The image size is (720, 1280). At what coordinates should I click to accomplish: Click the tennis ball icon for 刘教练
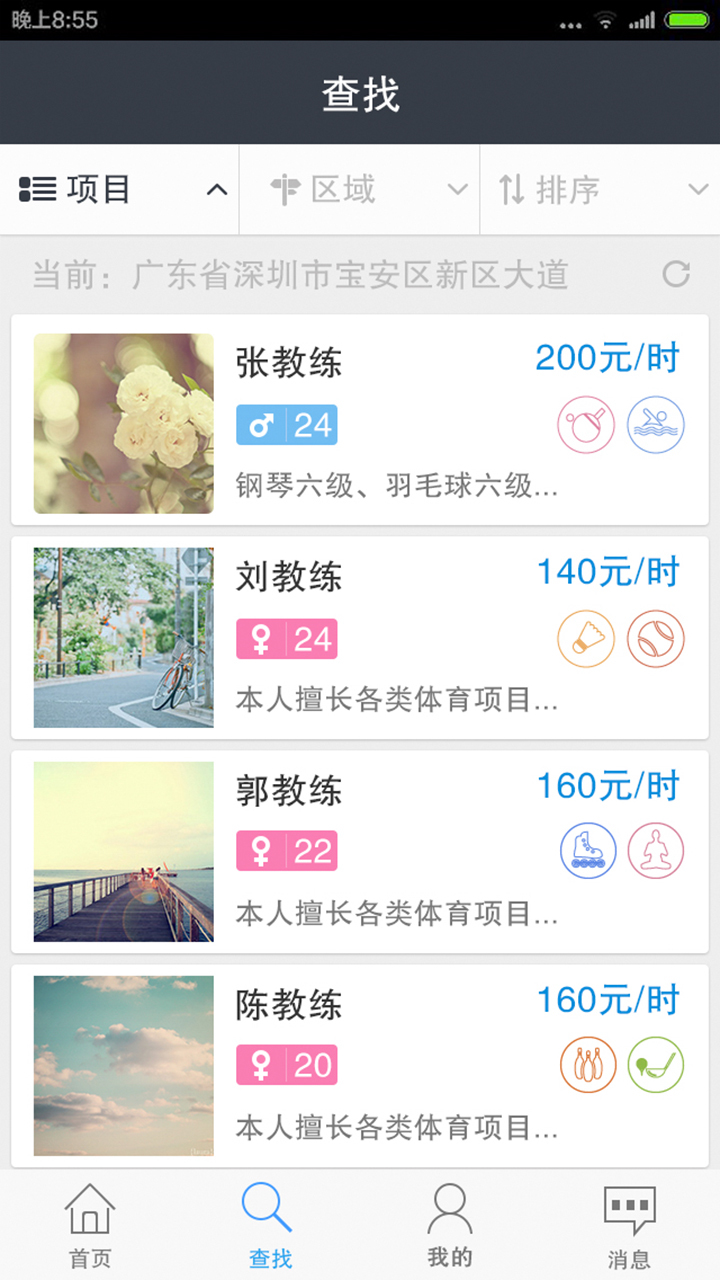tap(656, 638)
